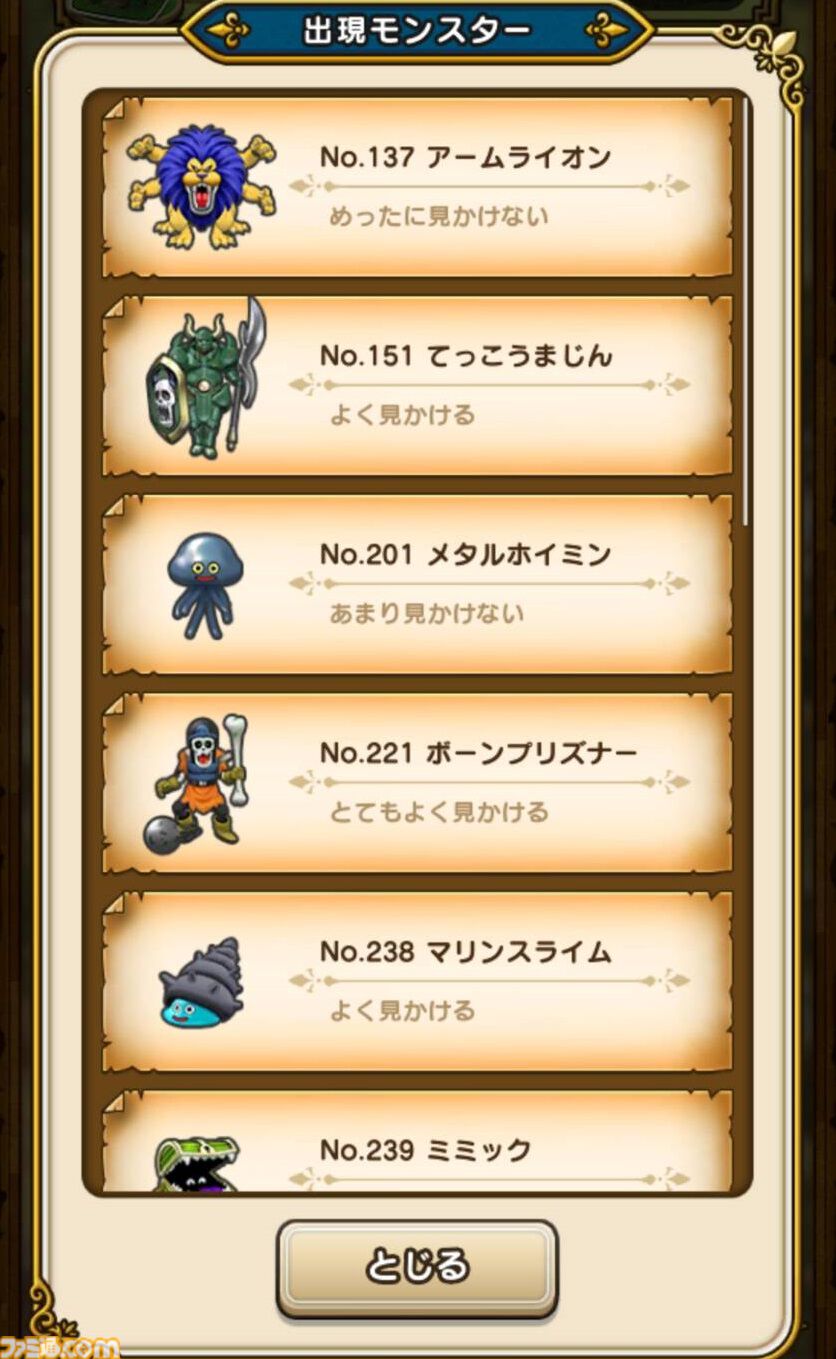The image size is (836, 1359).
Task: Close the monster list with とじる
Action: tap(417, 1267)
